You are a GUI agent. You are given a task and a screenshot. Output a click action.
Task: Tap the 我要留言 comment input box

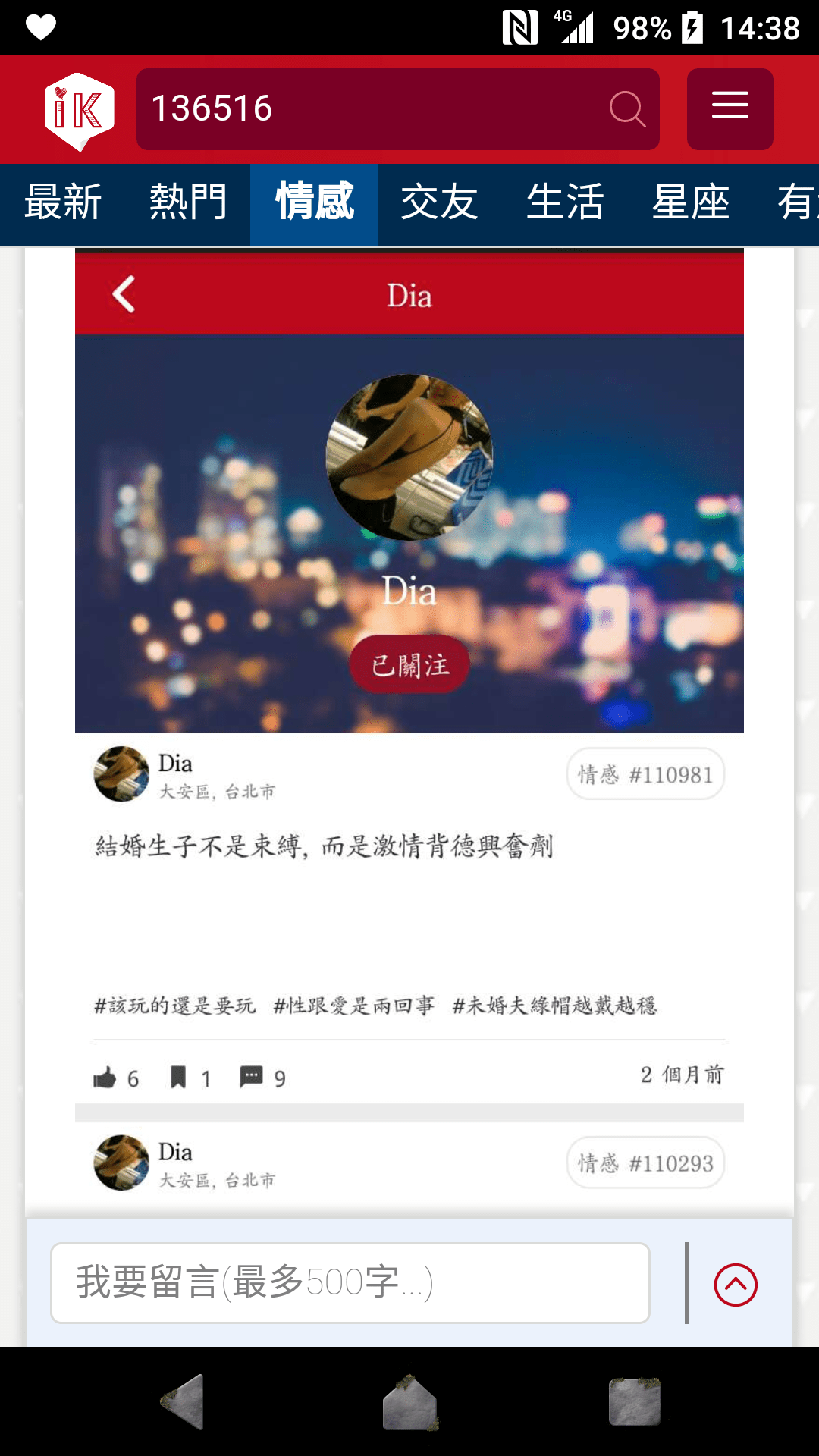[350, 1283]
